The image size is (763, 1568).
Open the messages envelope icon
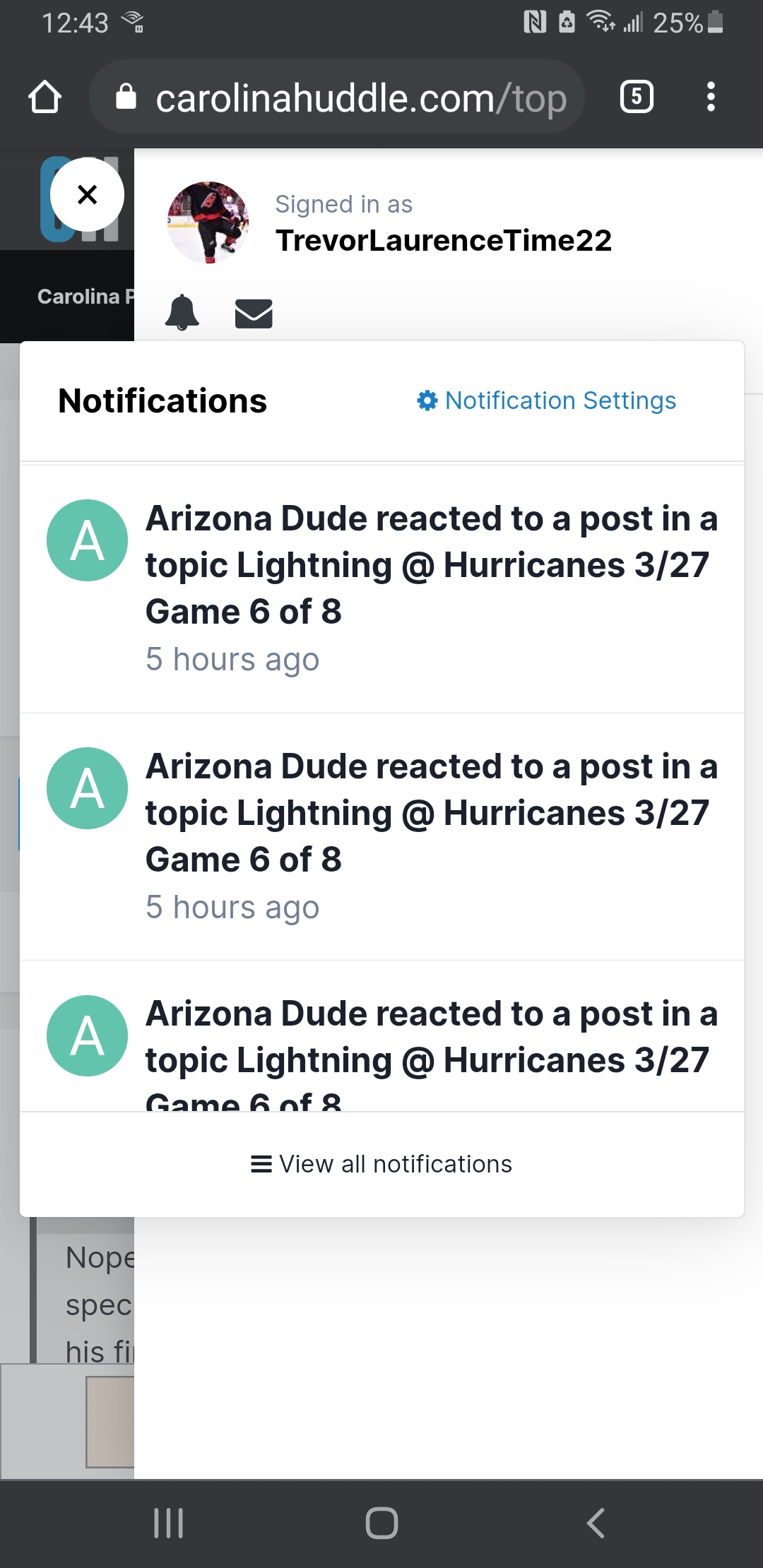tap(254, 314)
